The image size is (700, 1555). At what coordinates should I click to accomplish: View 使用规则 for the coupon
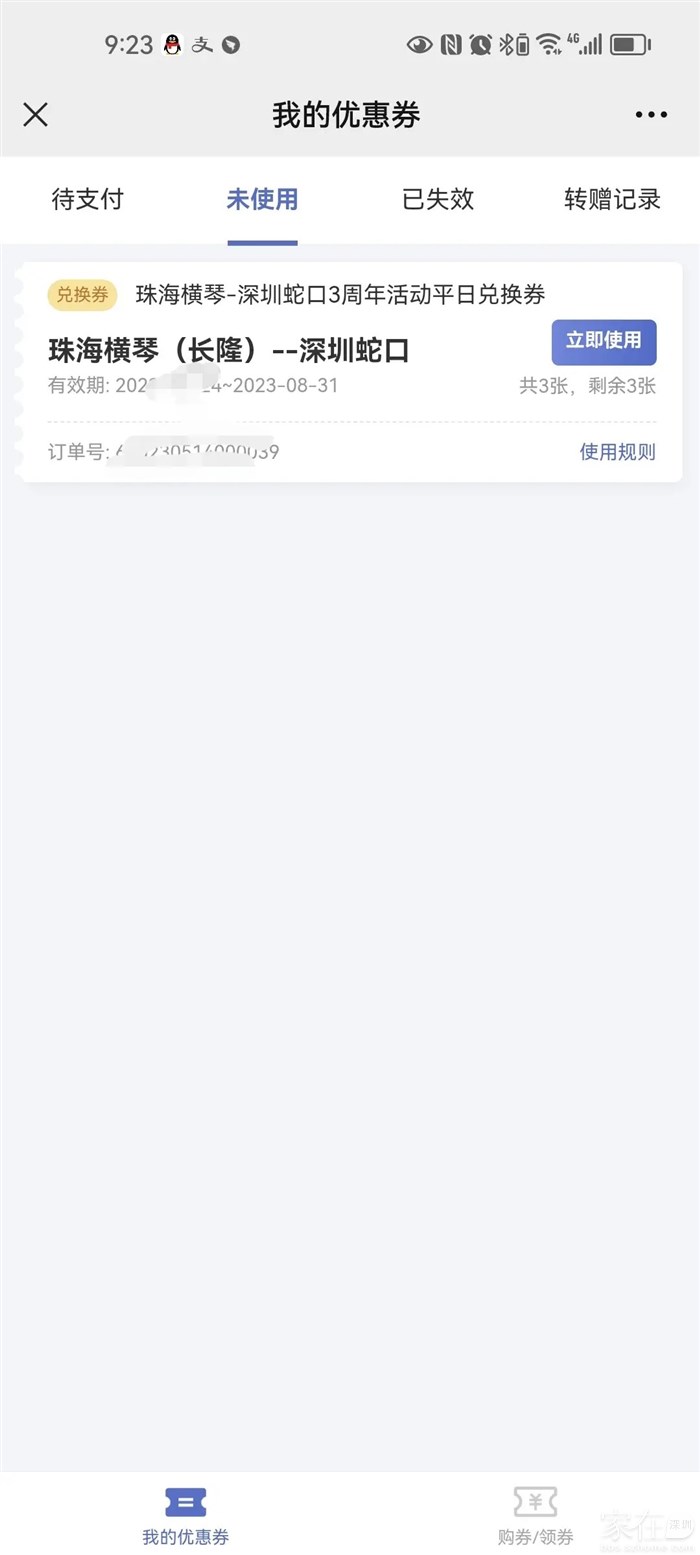point(617,451)
